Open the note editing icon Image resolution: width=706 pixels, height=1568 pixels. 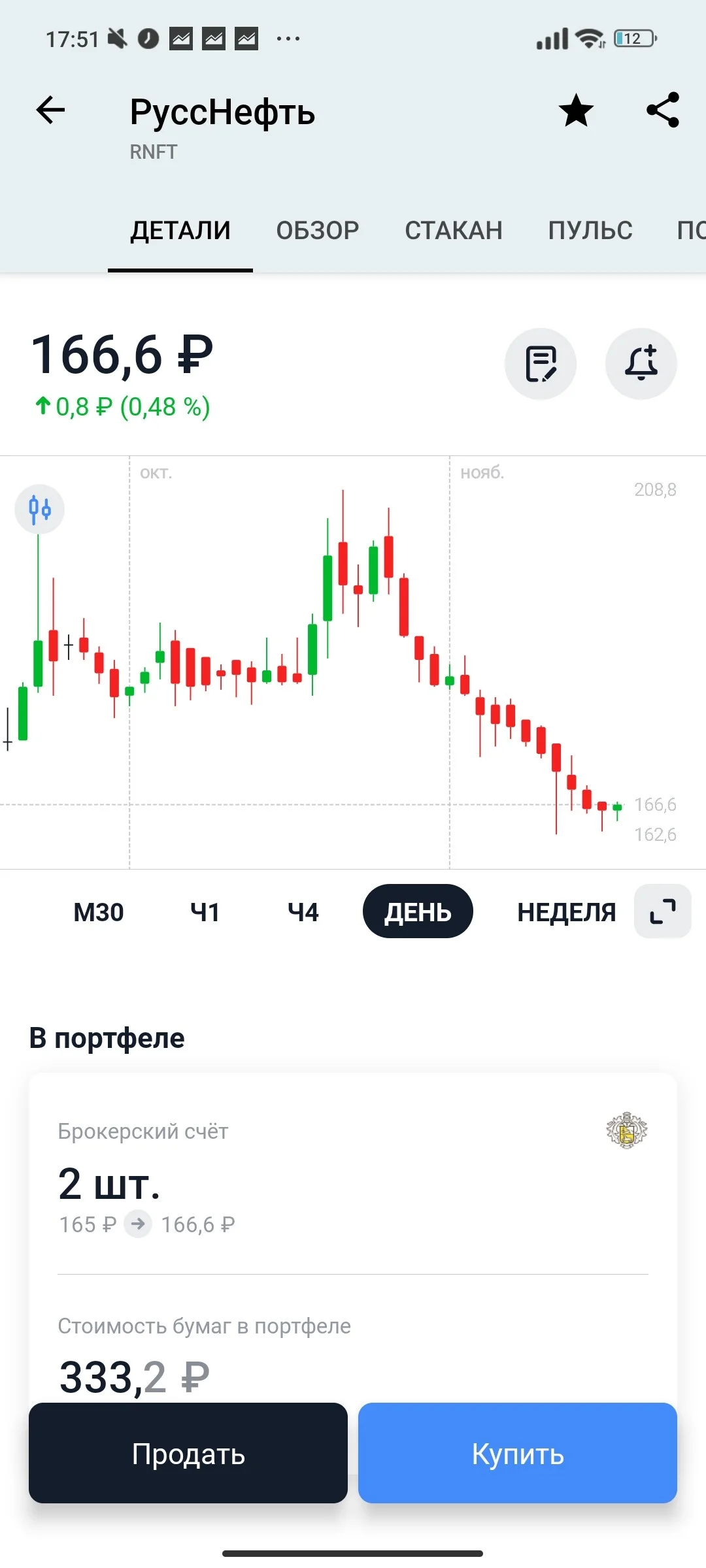[x=541, y=364]
